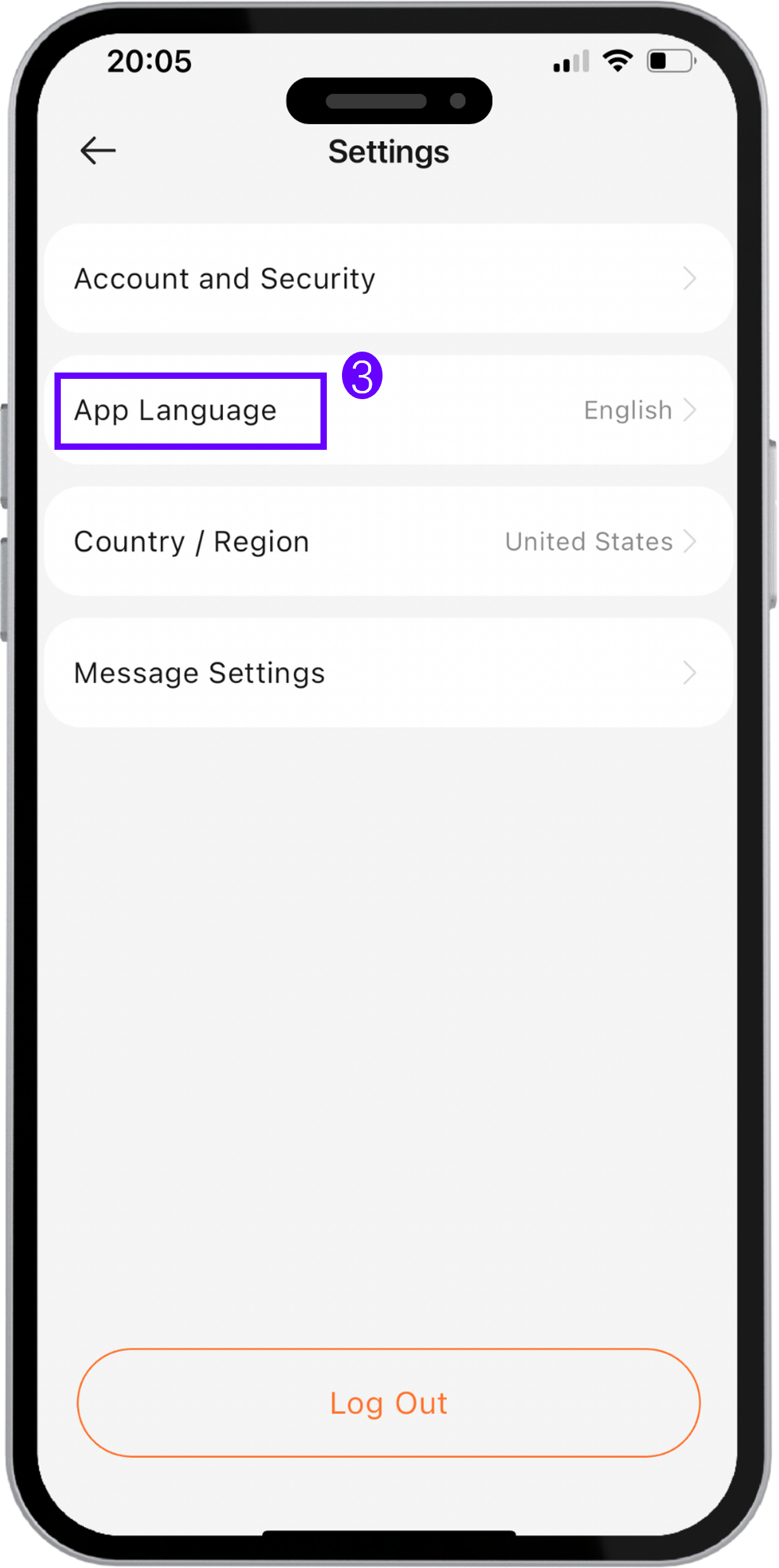The height and width of the screenshot is (1568, 779).
Task: Go back using the arrow icon
Action: [x=98, y=151]
